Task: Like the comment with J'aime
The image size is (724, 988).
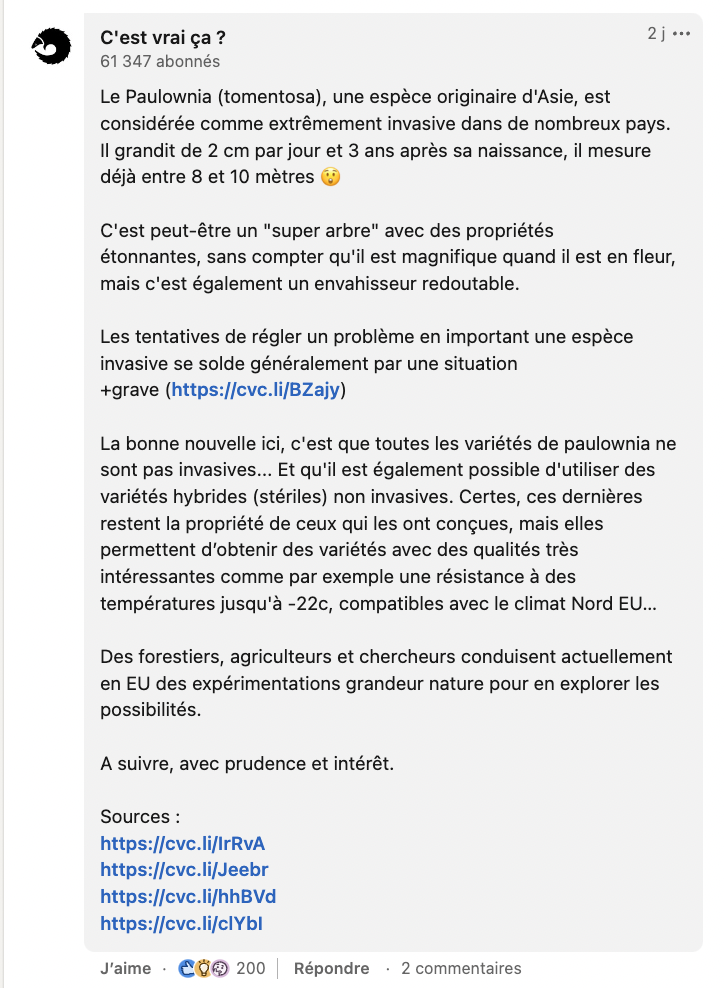Action: (125, 968)
